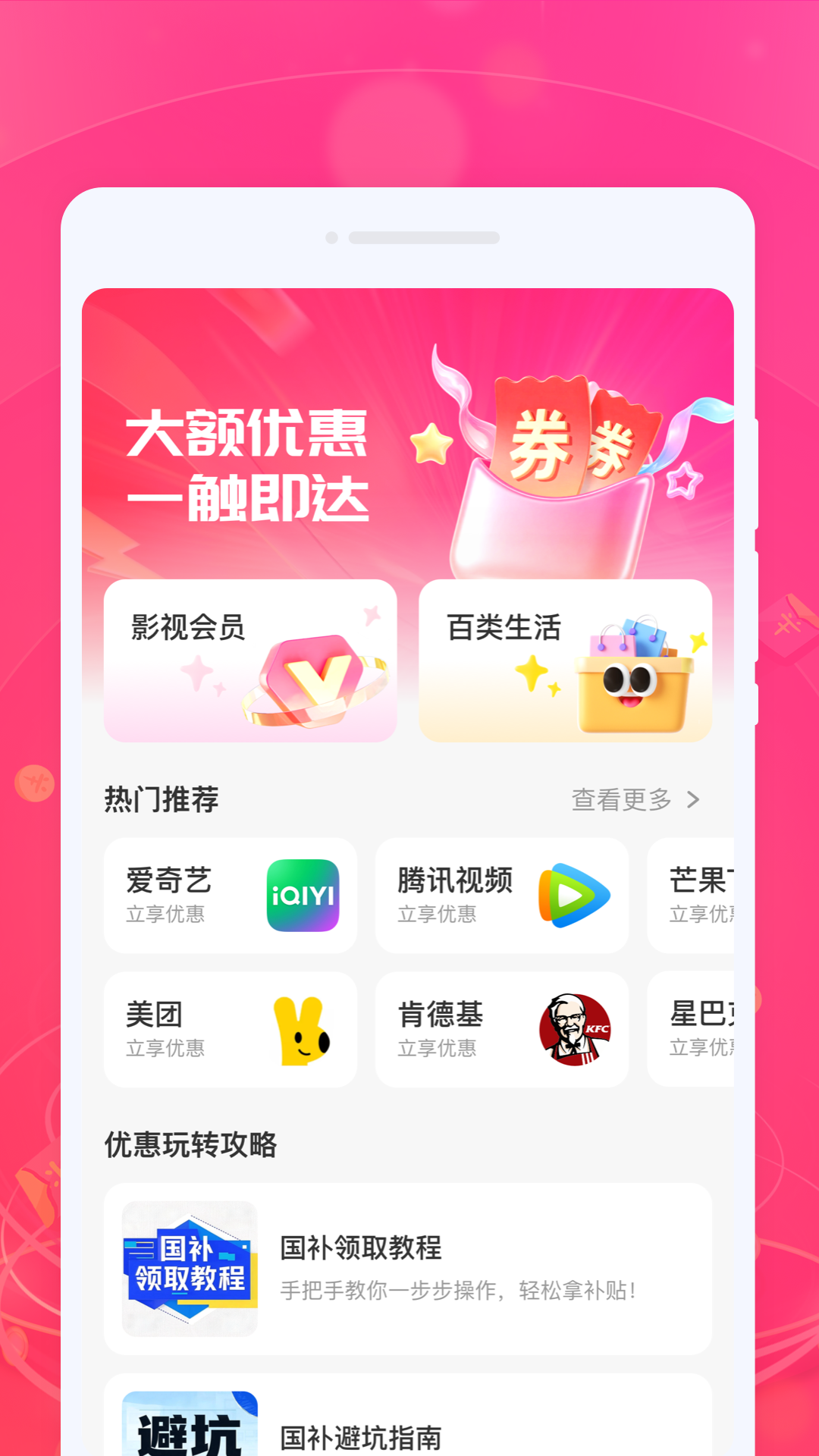
Task: Click the KFC Colonel logo
Action: coord(575,1029)
